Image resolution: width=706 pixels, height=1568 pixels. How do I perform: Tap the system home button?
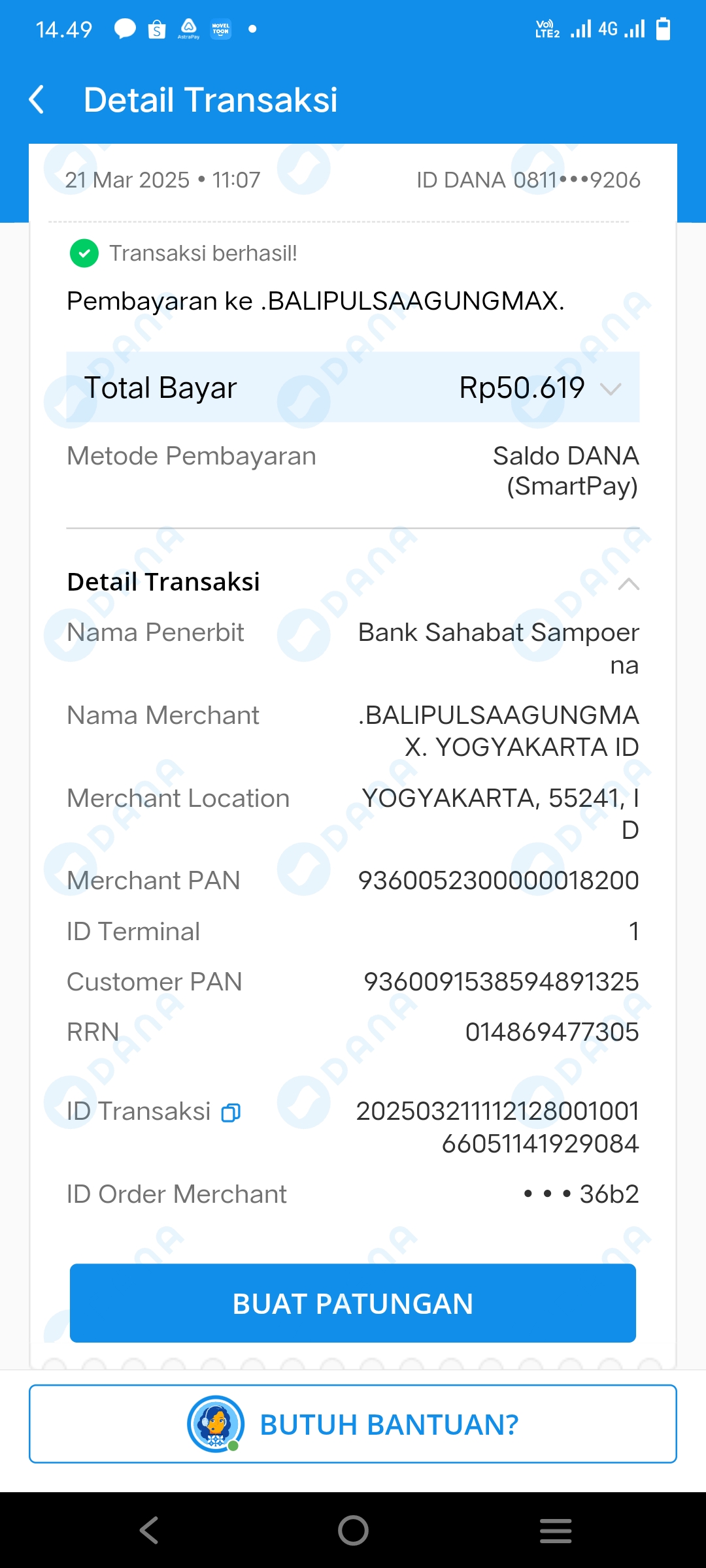[353, 1530]
